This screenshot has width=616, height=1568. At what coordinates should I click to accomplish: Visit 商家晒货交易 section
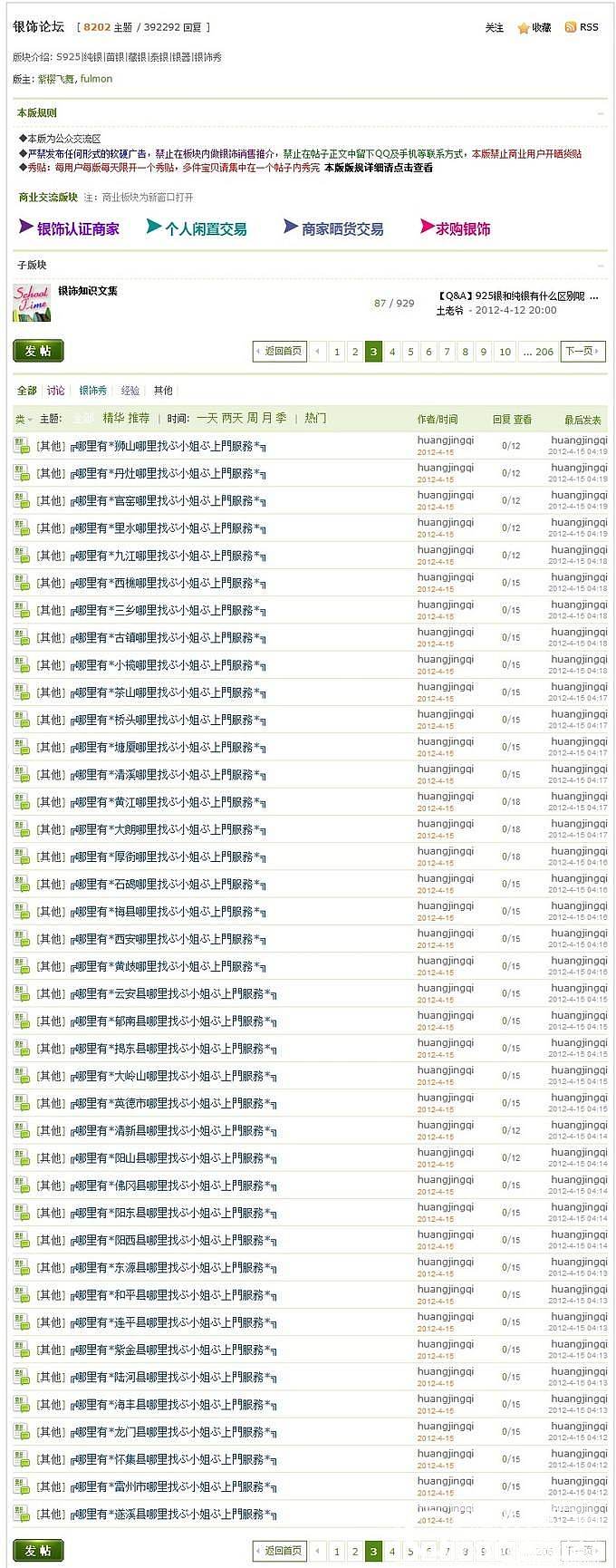click(x=342, y=228)
